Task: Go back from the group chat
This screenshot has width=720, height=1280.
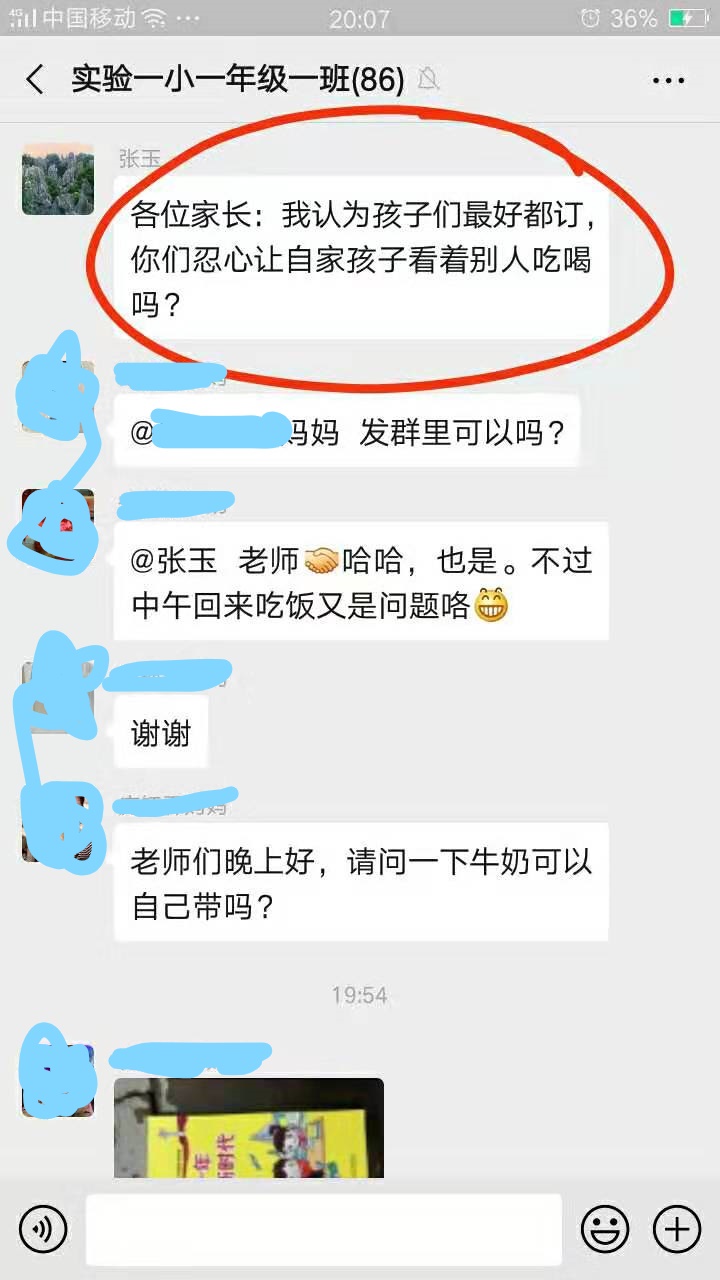Action: coord(35,80)
